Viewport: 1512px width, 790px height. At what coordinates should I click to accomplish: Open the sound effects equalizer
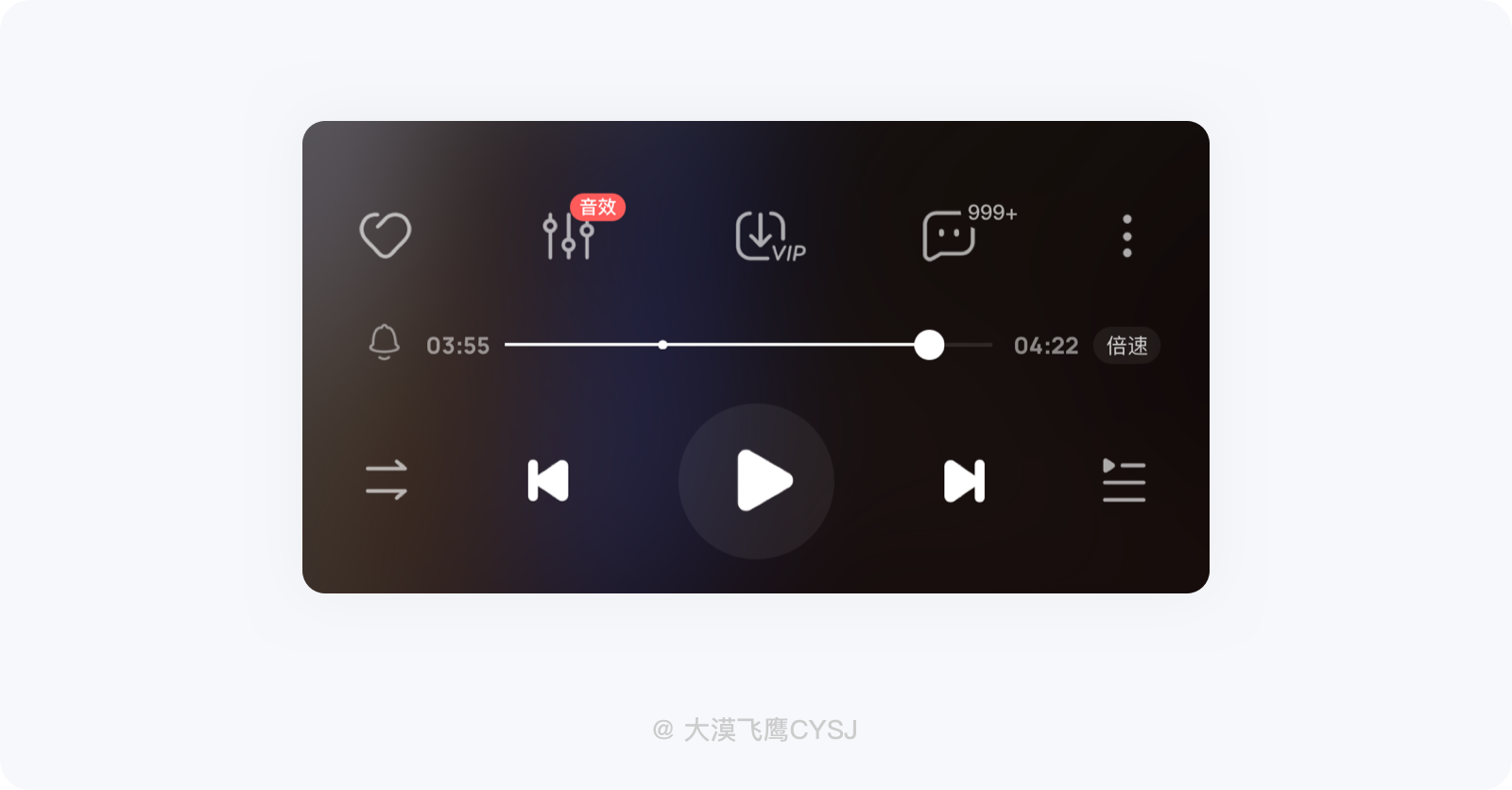pyautogui.click(x=569, y=235)
